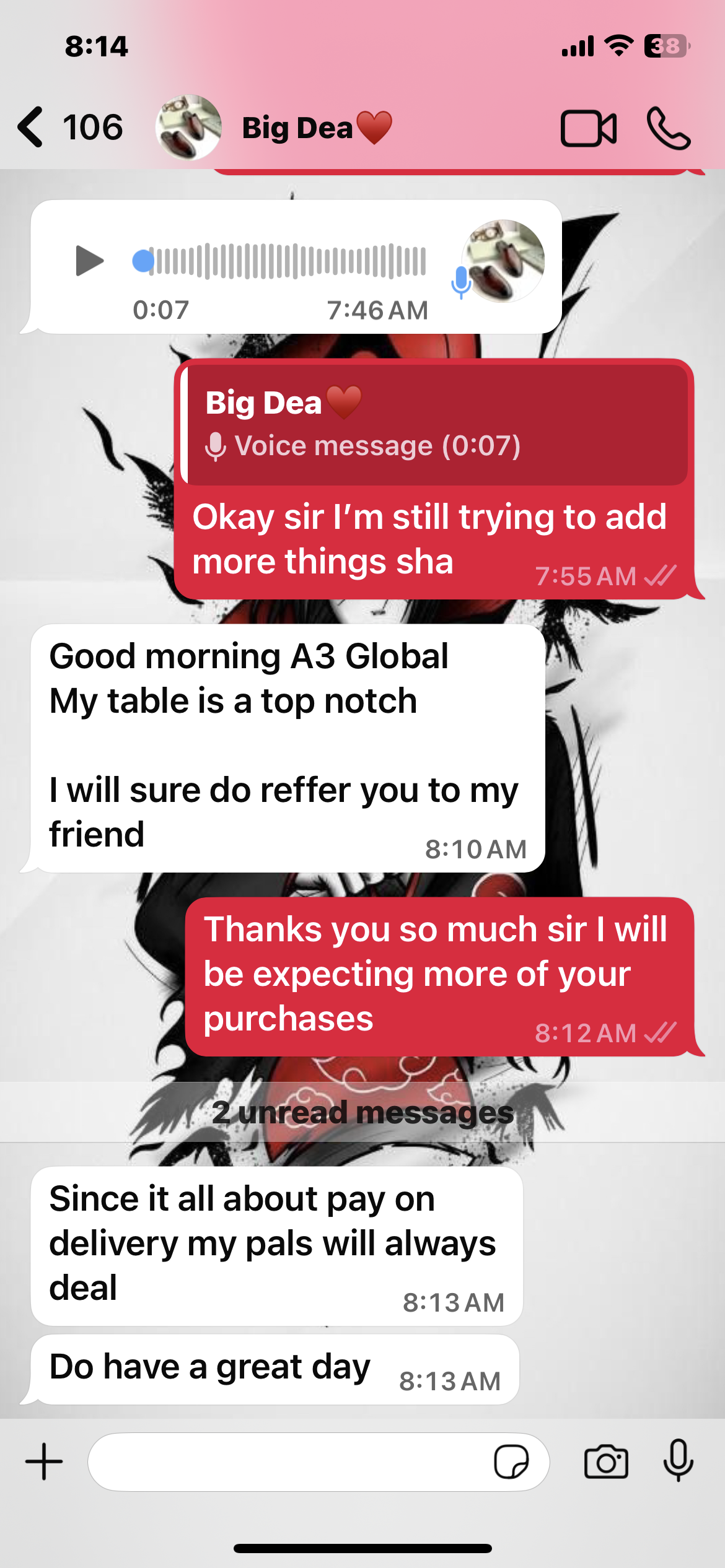Record a voice message with the microphone

(679, 1460)
